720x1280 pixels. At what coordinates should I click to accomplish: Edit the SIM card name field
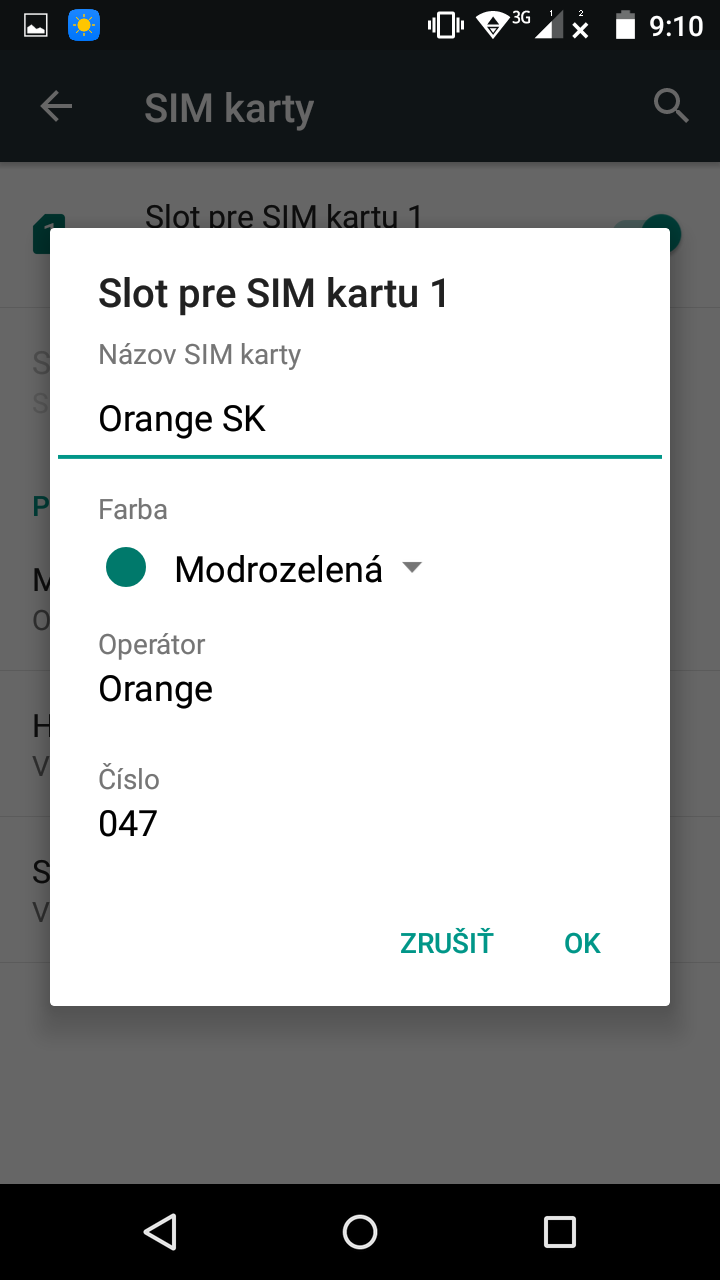[x=360, y=420]
